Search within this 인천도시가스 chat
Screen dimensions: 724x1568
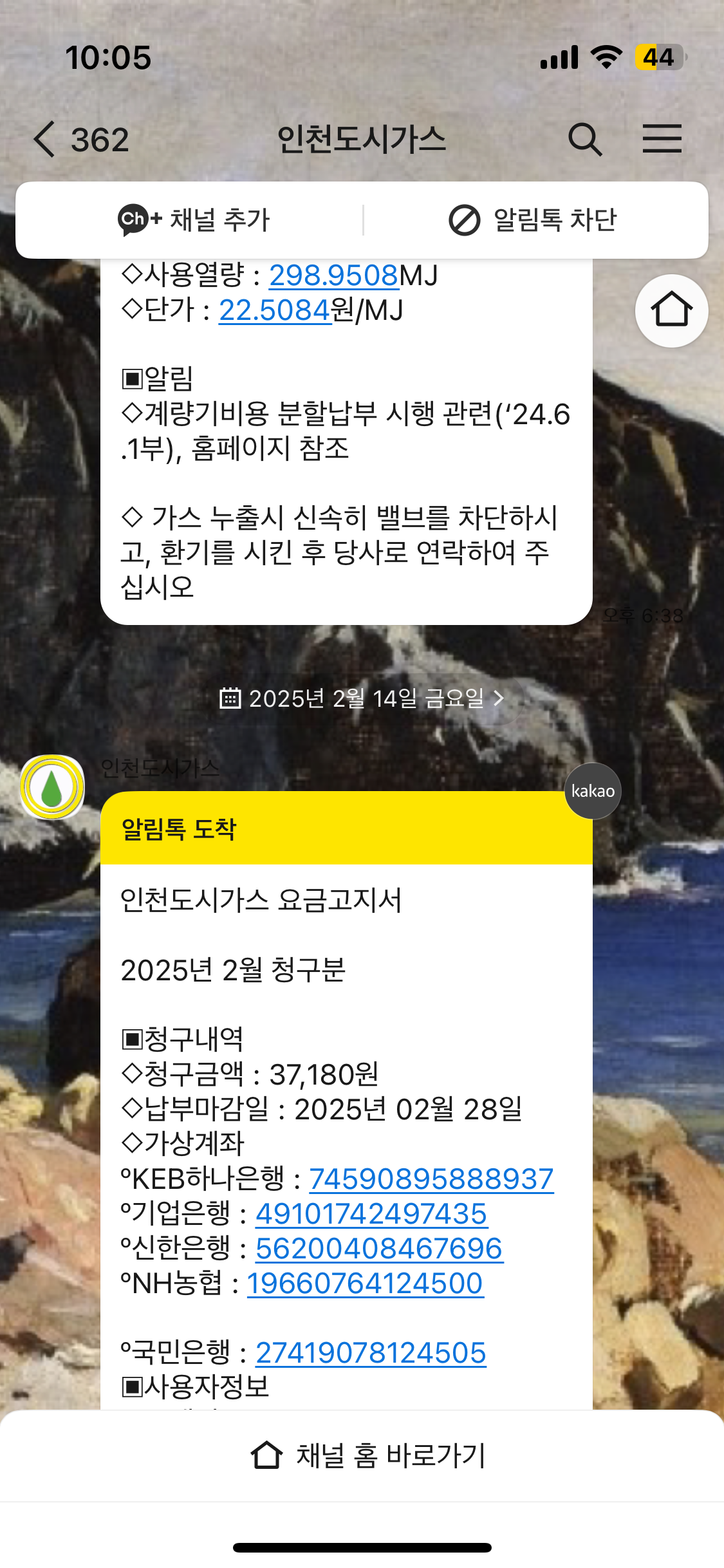[584, 139]
